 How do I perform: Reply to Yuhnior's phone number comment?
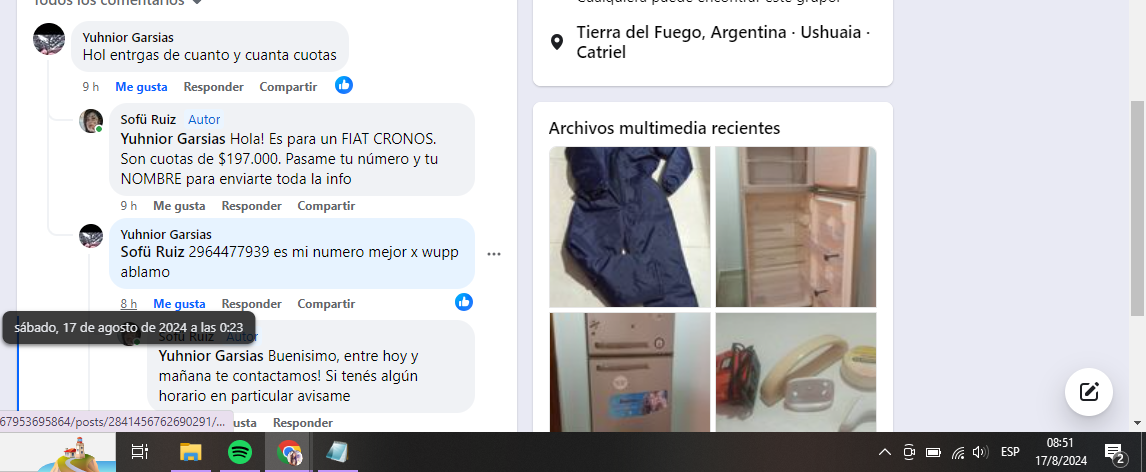pyautogui.click(x=251, y=304)
